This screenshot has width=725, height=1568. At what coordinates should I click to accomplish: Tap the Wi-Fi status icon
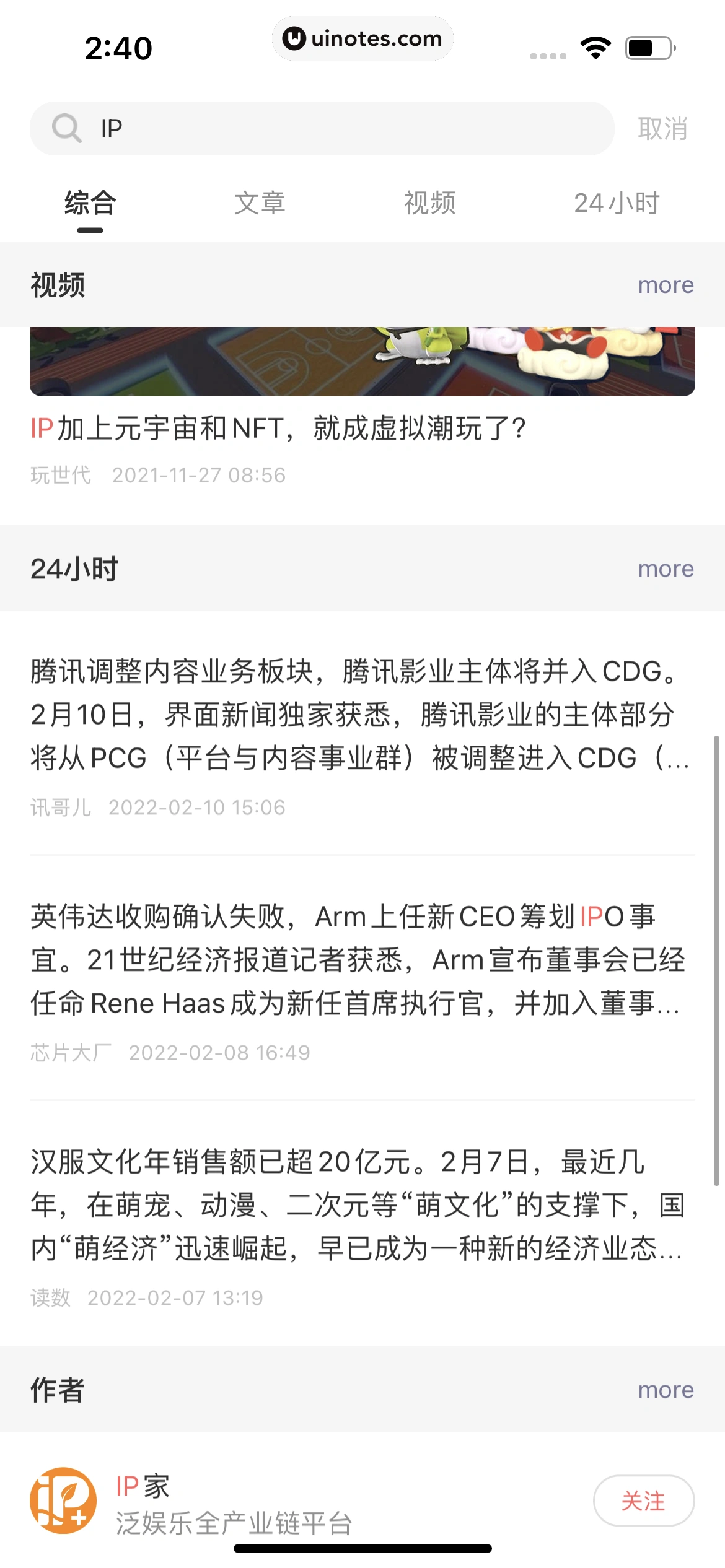[x=596, y=46]
